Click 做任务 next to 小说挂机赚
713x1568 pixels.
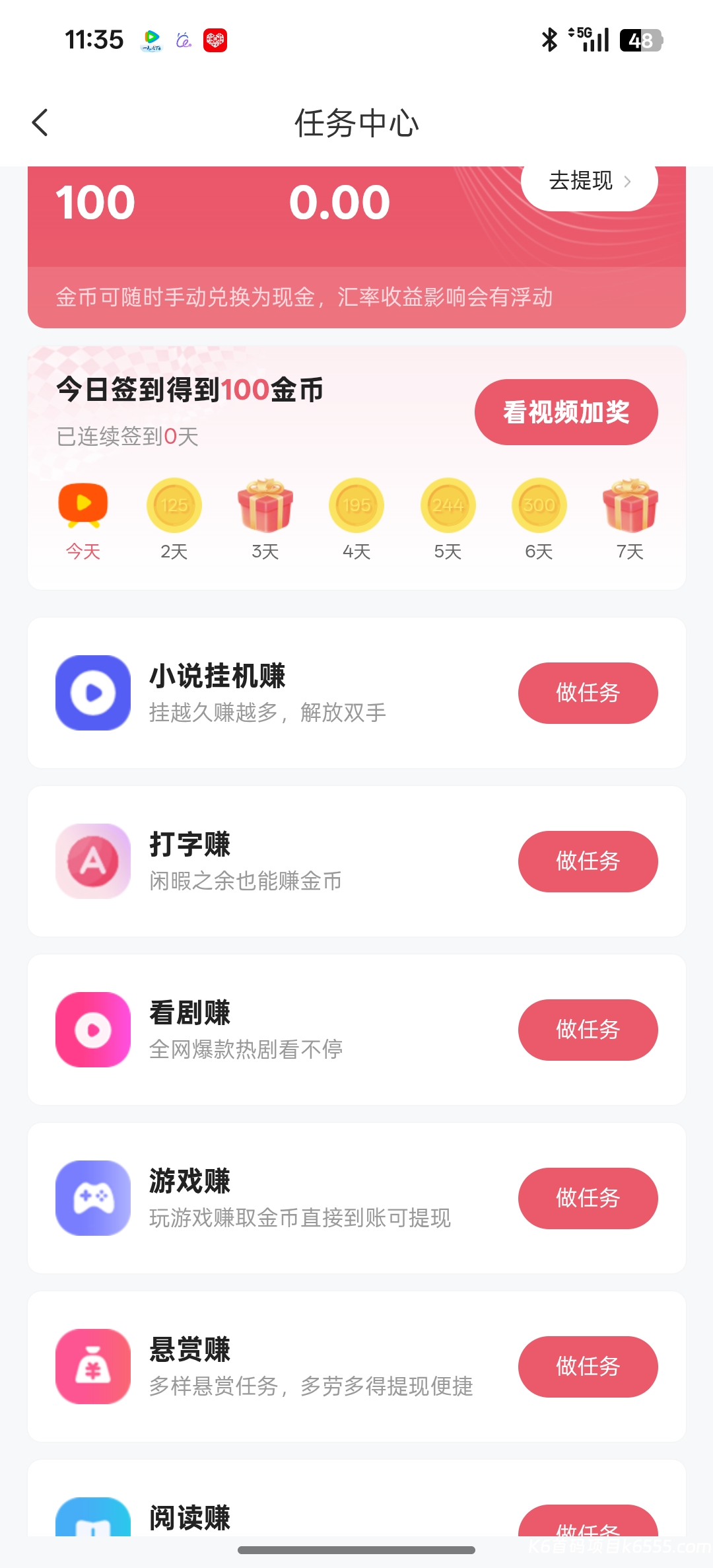point(587,694)
